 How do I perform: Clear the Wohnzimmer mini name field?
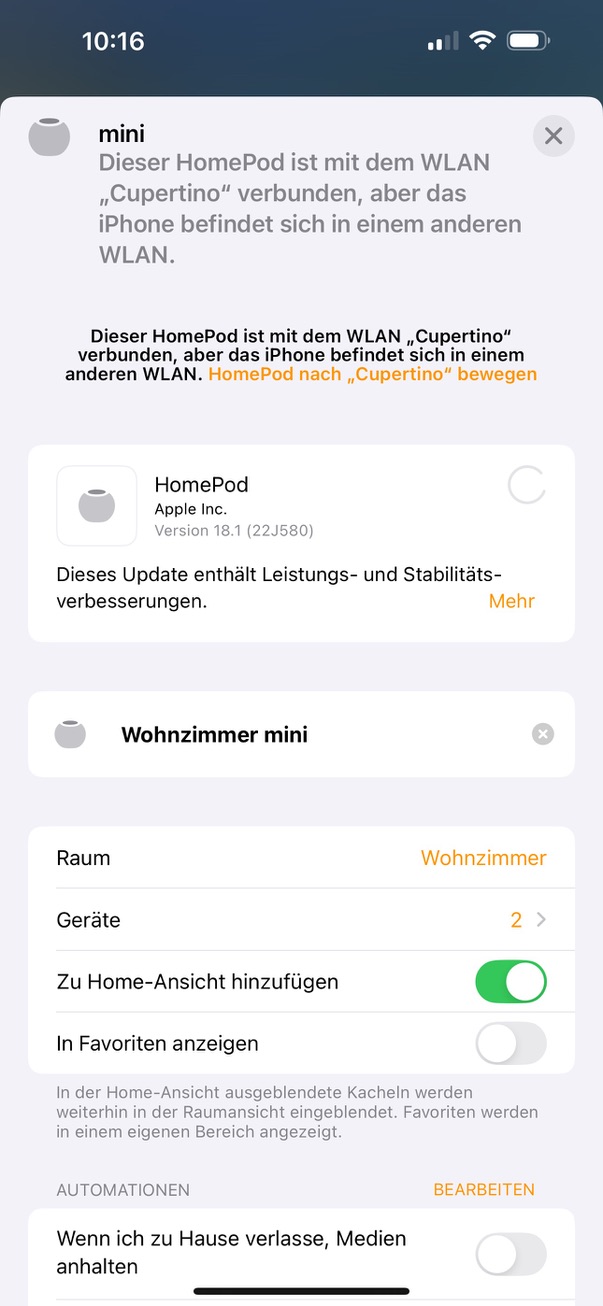click(x=542, y=735)
